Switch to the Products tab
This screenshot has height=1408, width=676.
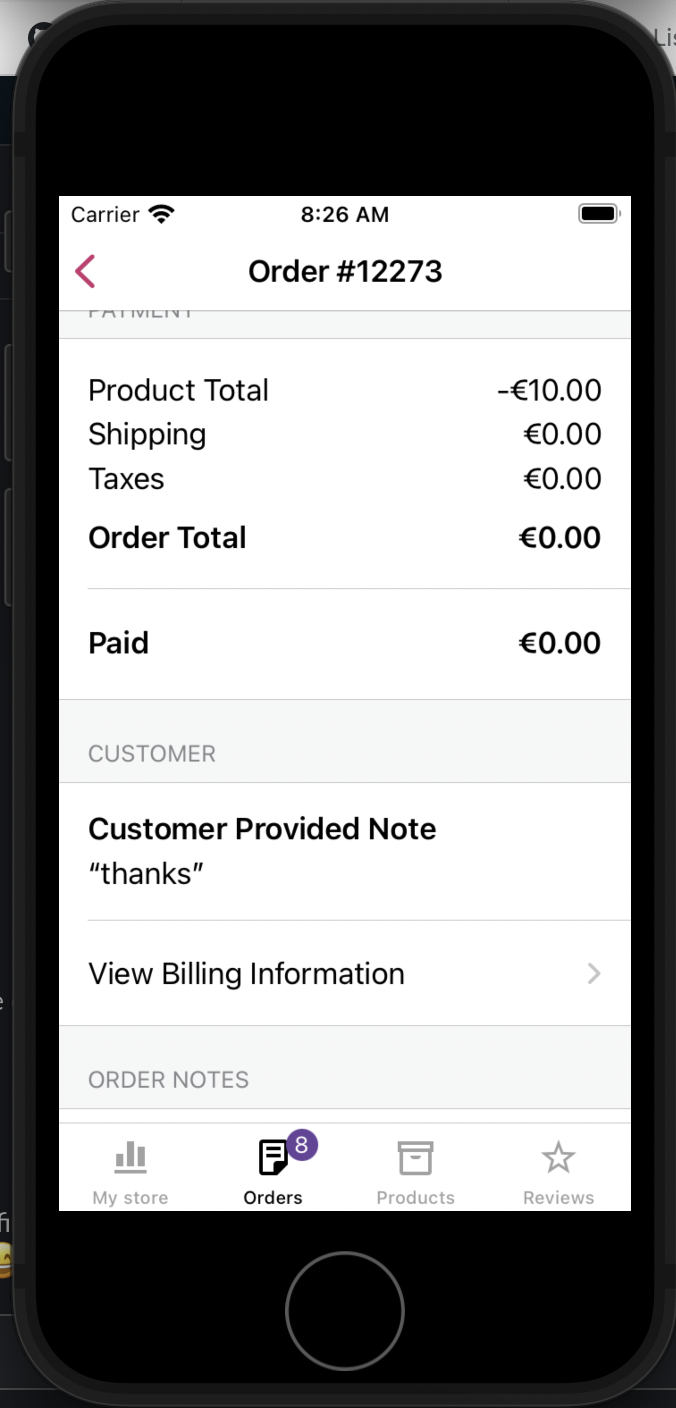click(x=415, y=1172)
